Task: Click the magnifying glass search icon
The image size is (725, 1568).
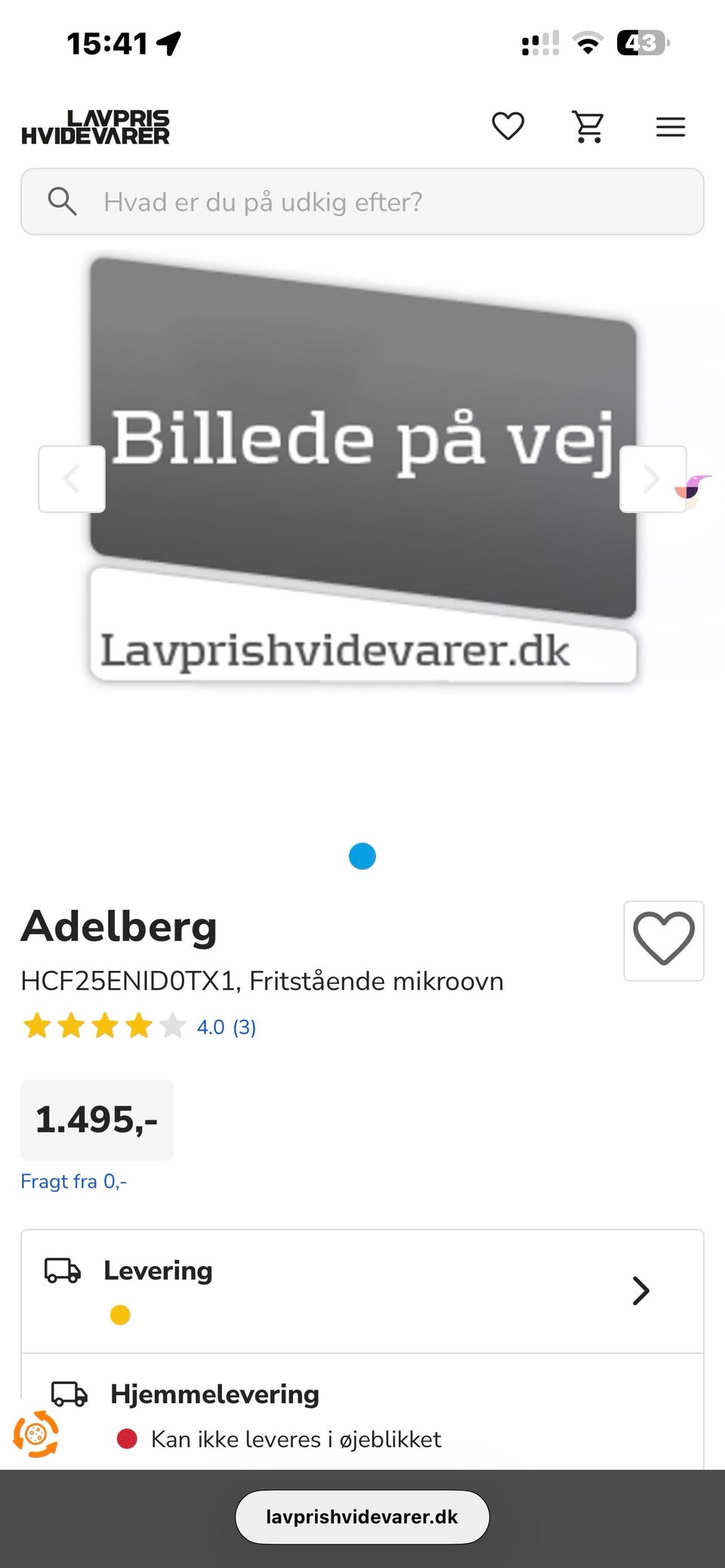Action: (x=63, y=202)
